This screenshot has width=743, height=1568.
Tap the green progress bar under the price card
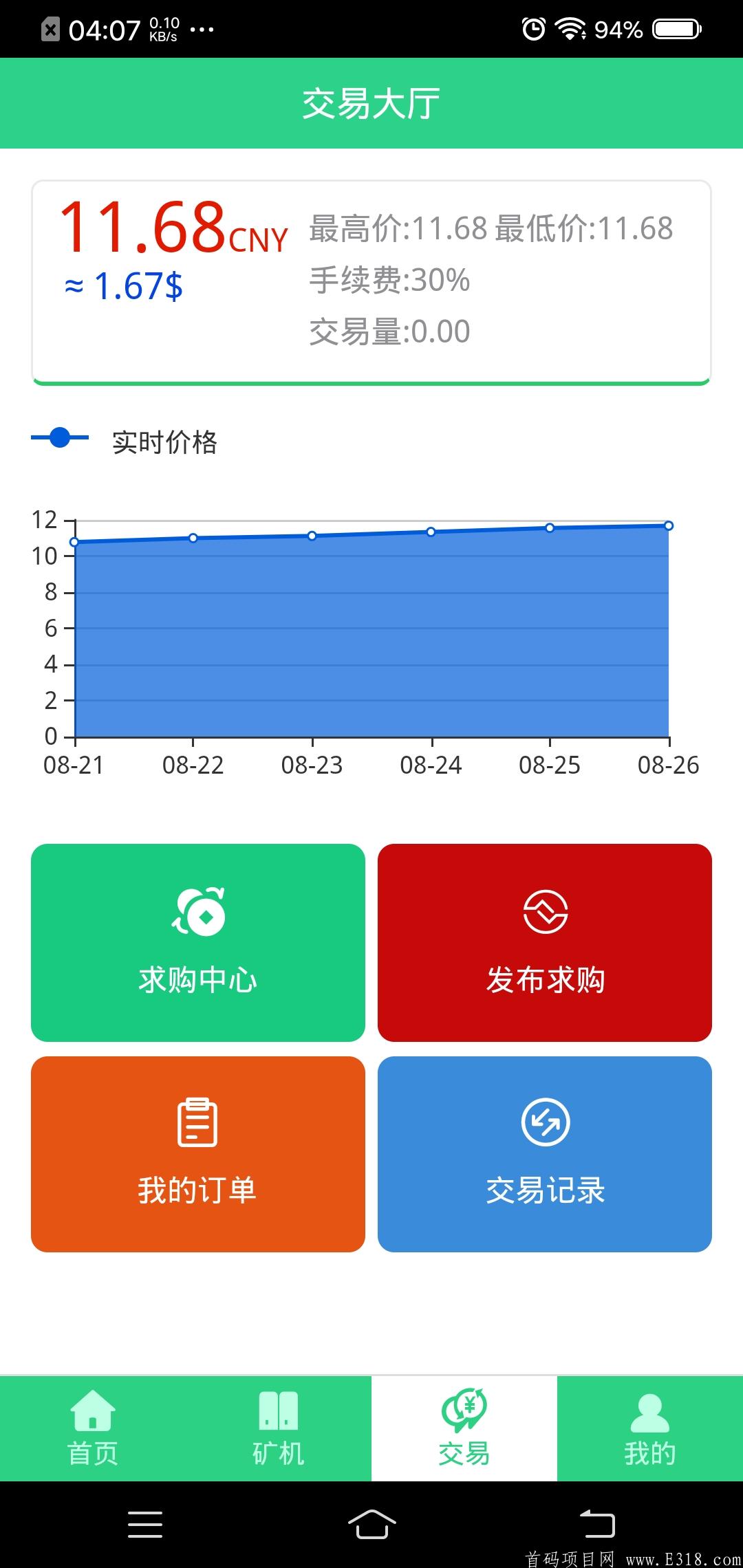[371, 380]
